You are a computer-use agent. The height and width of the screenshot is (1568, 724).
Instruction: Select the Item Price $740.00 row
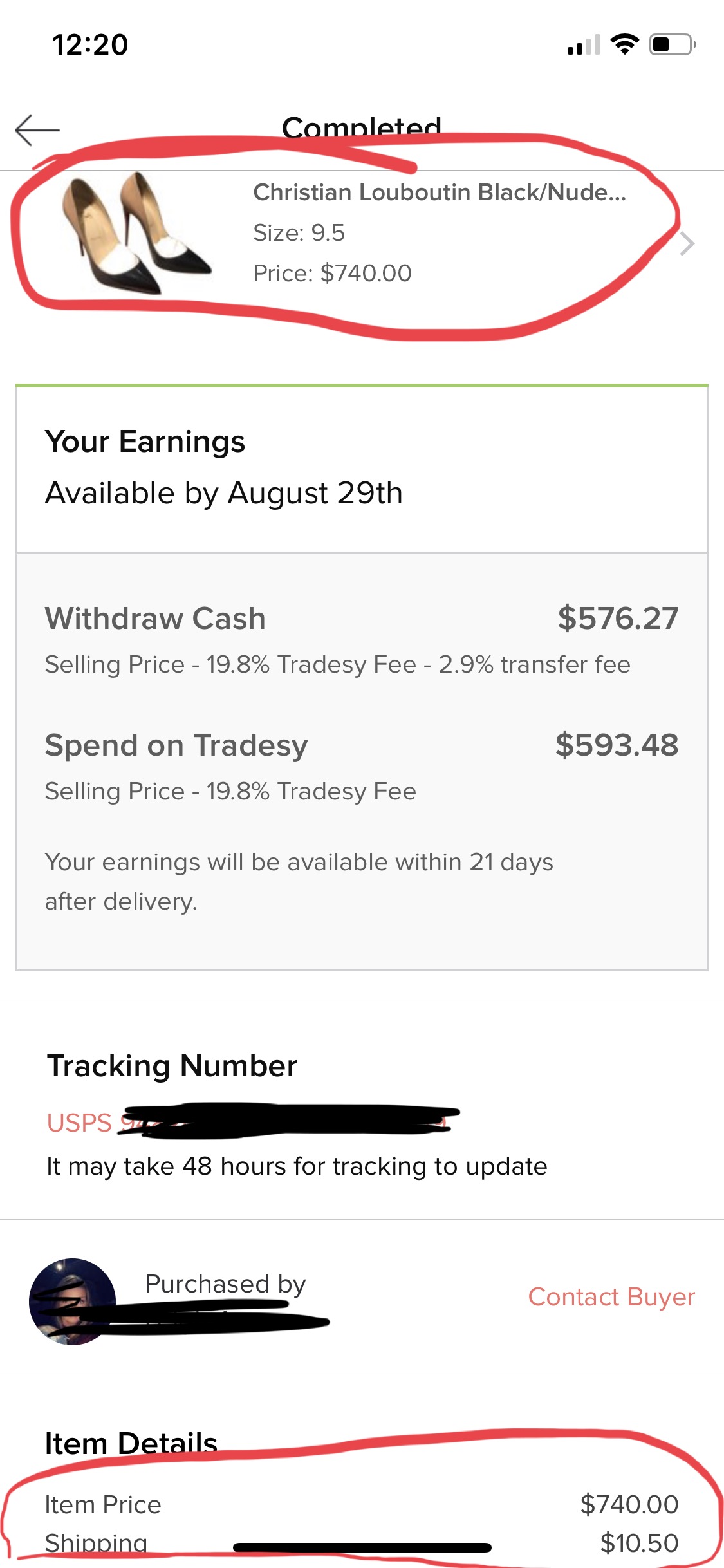pyautogui.click(x=362, y=1504)
